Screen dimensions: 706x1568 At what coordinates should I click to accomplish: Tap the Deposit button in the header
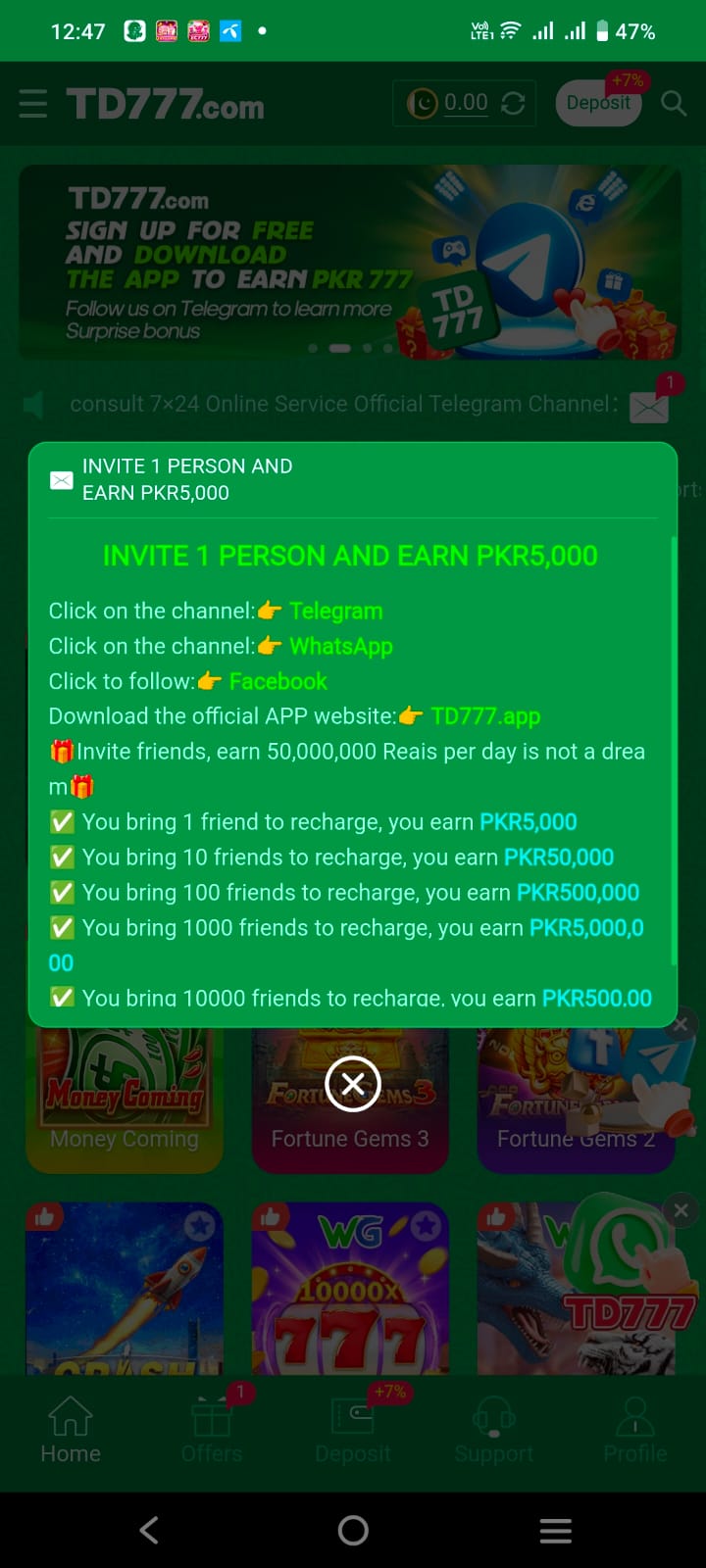tap(598, 103)
